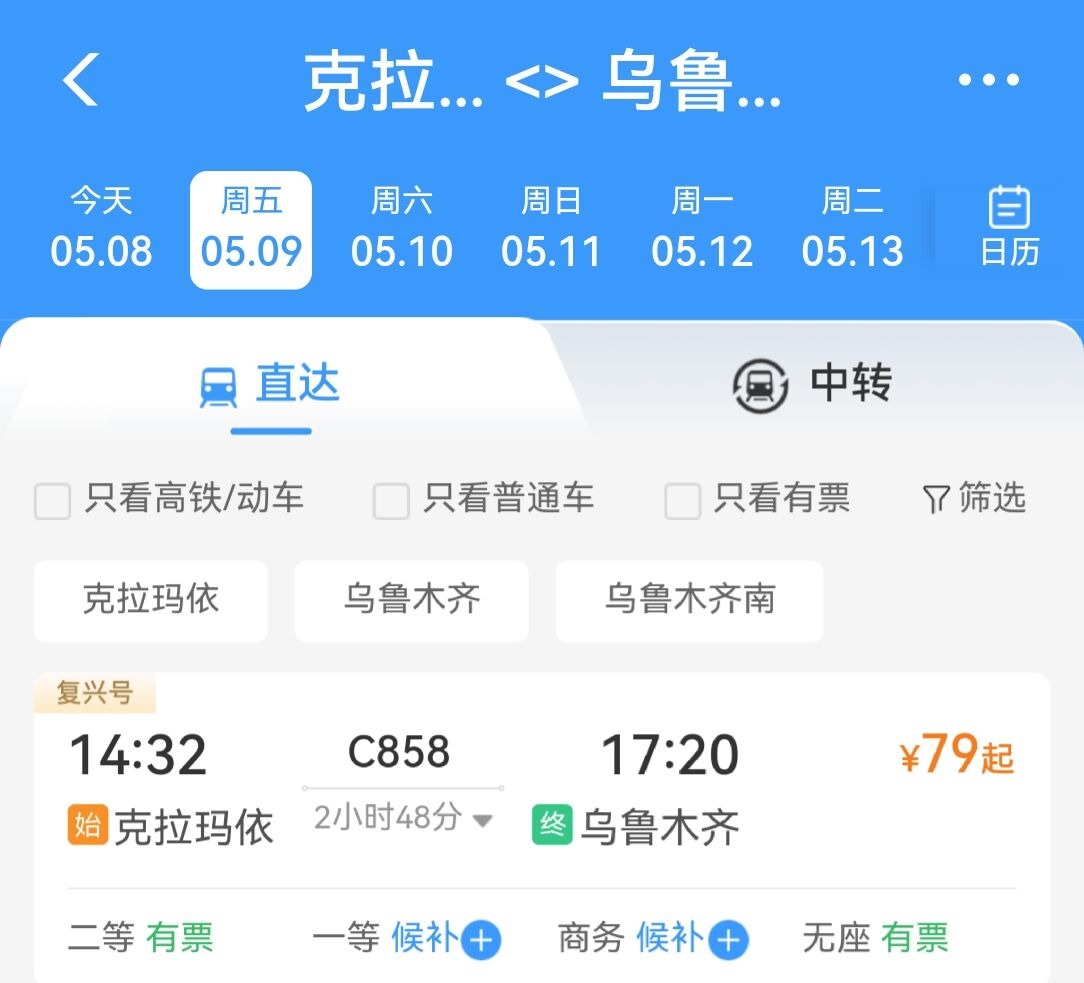The height and width of the screenshot is (983, 1084).
Task: Add 一等 seat waitlist with plus icon
Action: [x=483, y=940]
